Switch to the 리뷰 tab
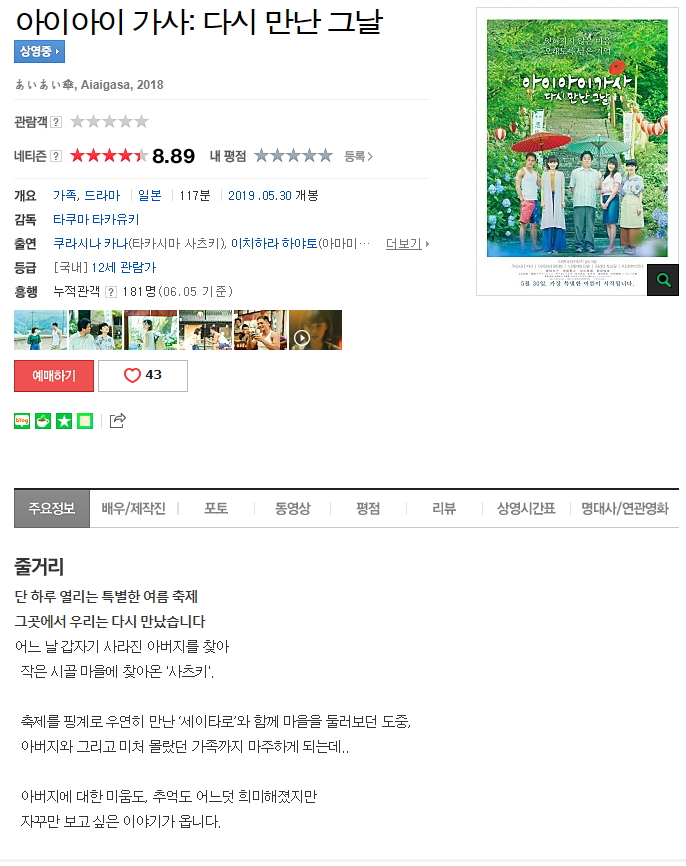Viewport: 686px width, 866px height. click(x=443, y=509)
